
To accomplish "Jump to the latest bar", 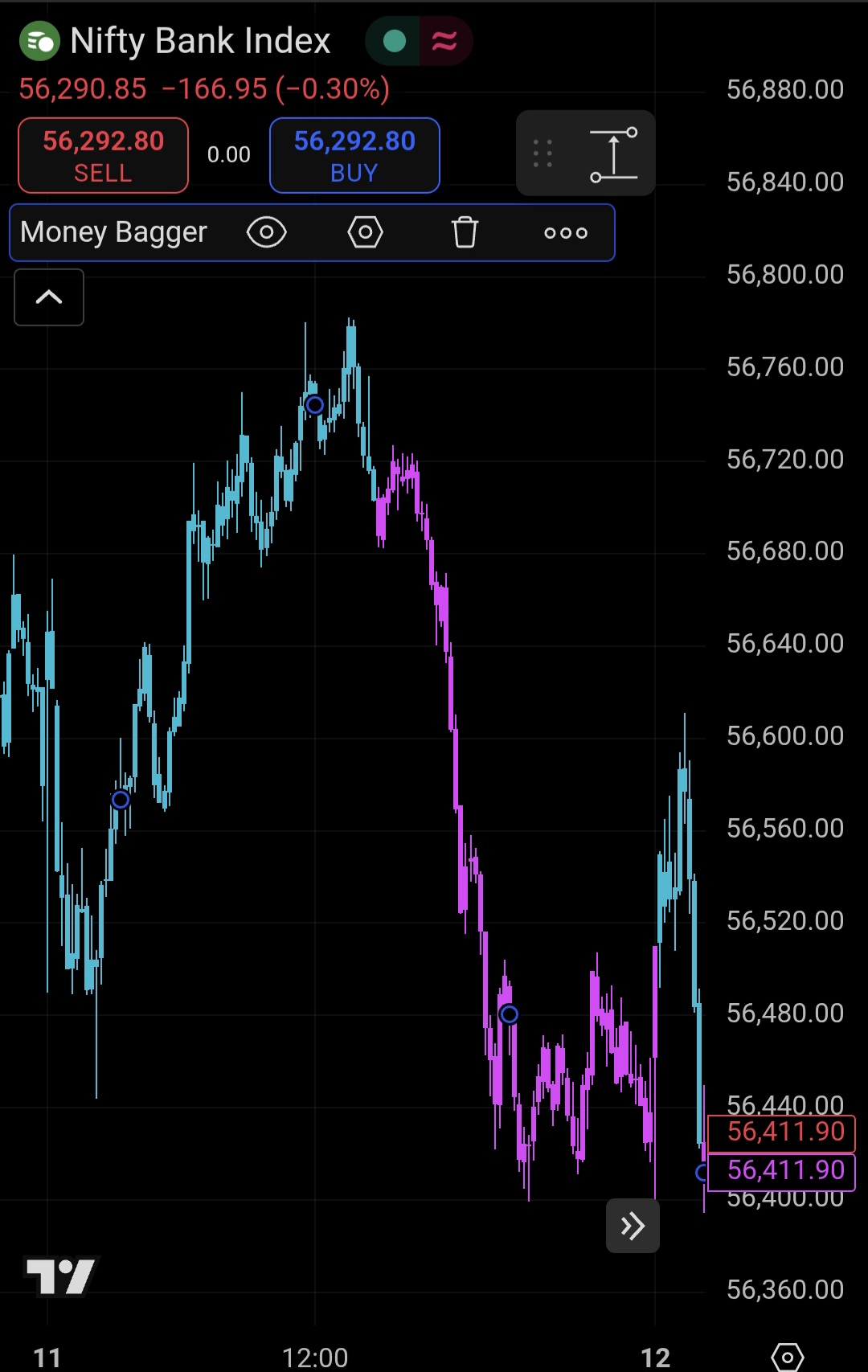I will (x=633, y=1226).
